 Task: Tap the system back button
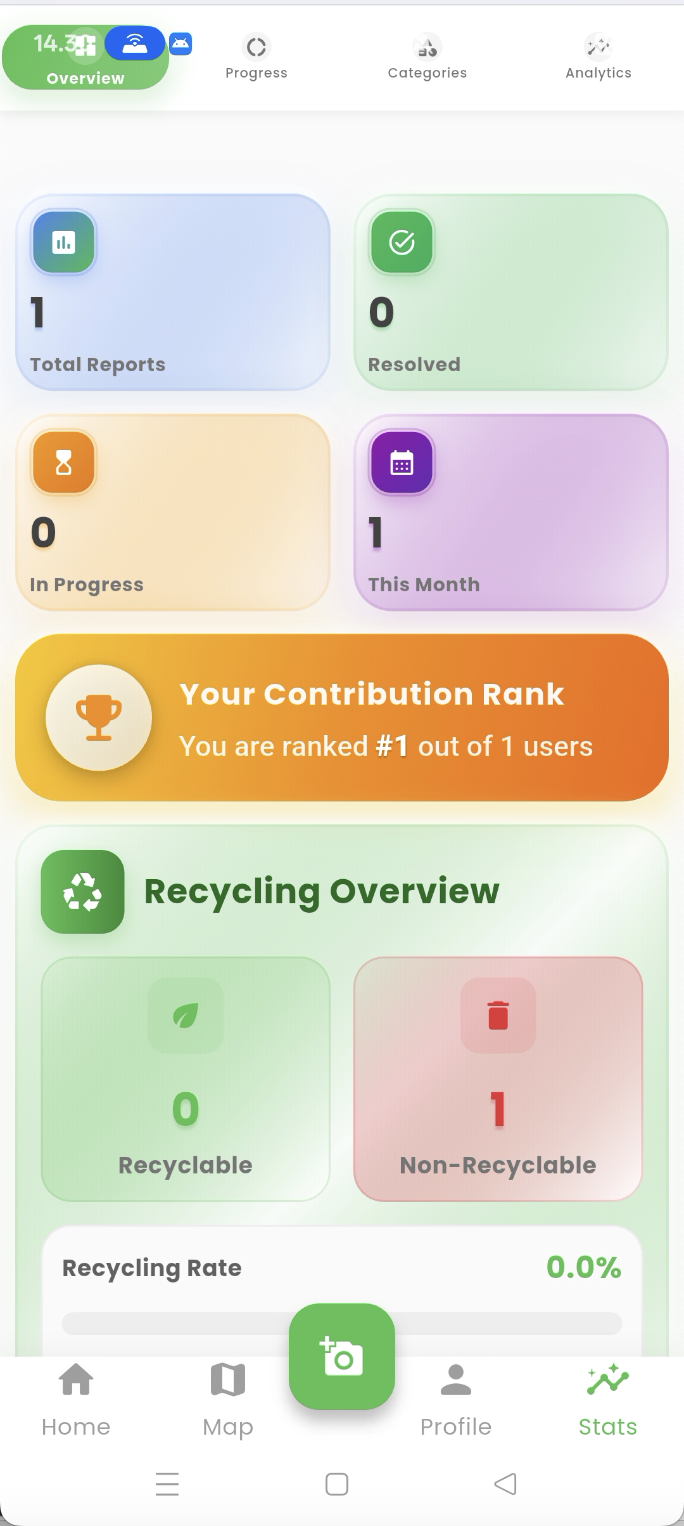click(x=505, y=1484)
